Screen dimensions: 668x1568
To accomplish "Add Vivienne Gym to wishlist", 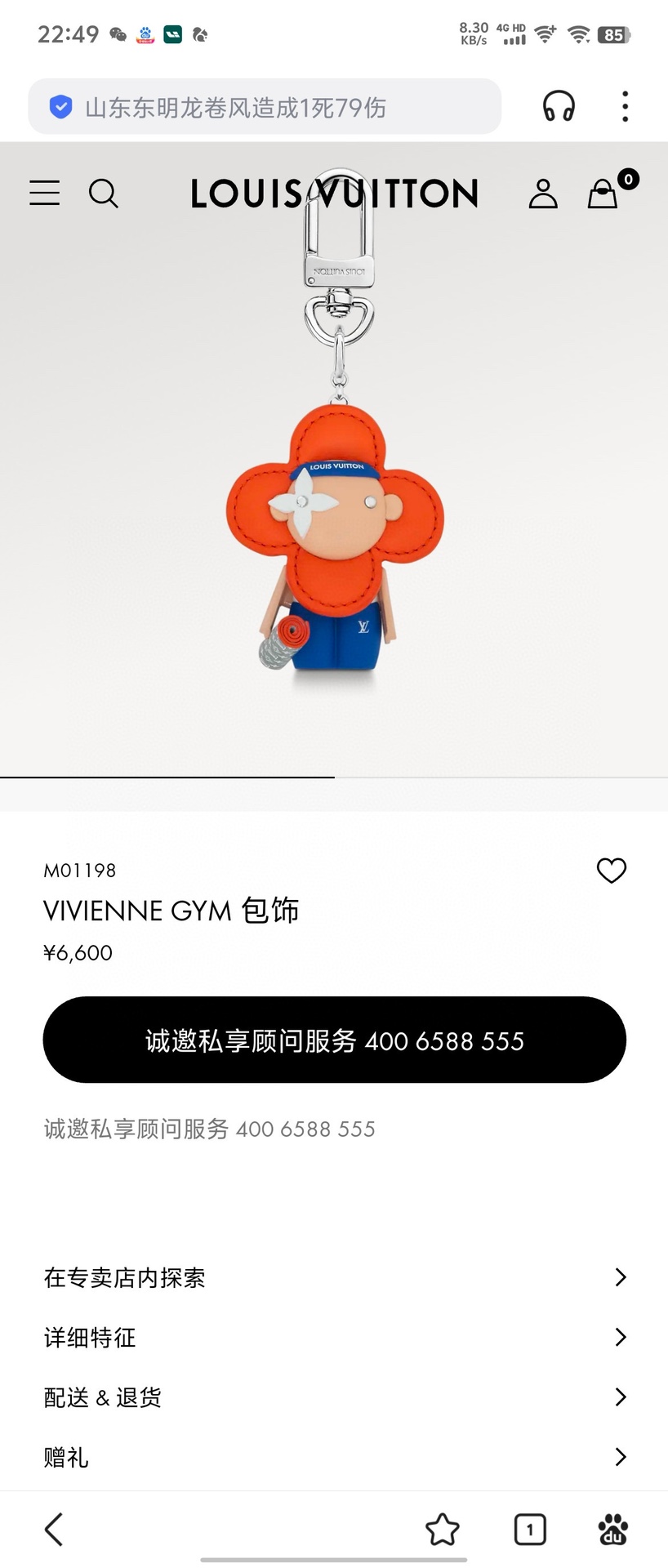I will click(x=612, y=871).
